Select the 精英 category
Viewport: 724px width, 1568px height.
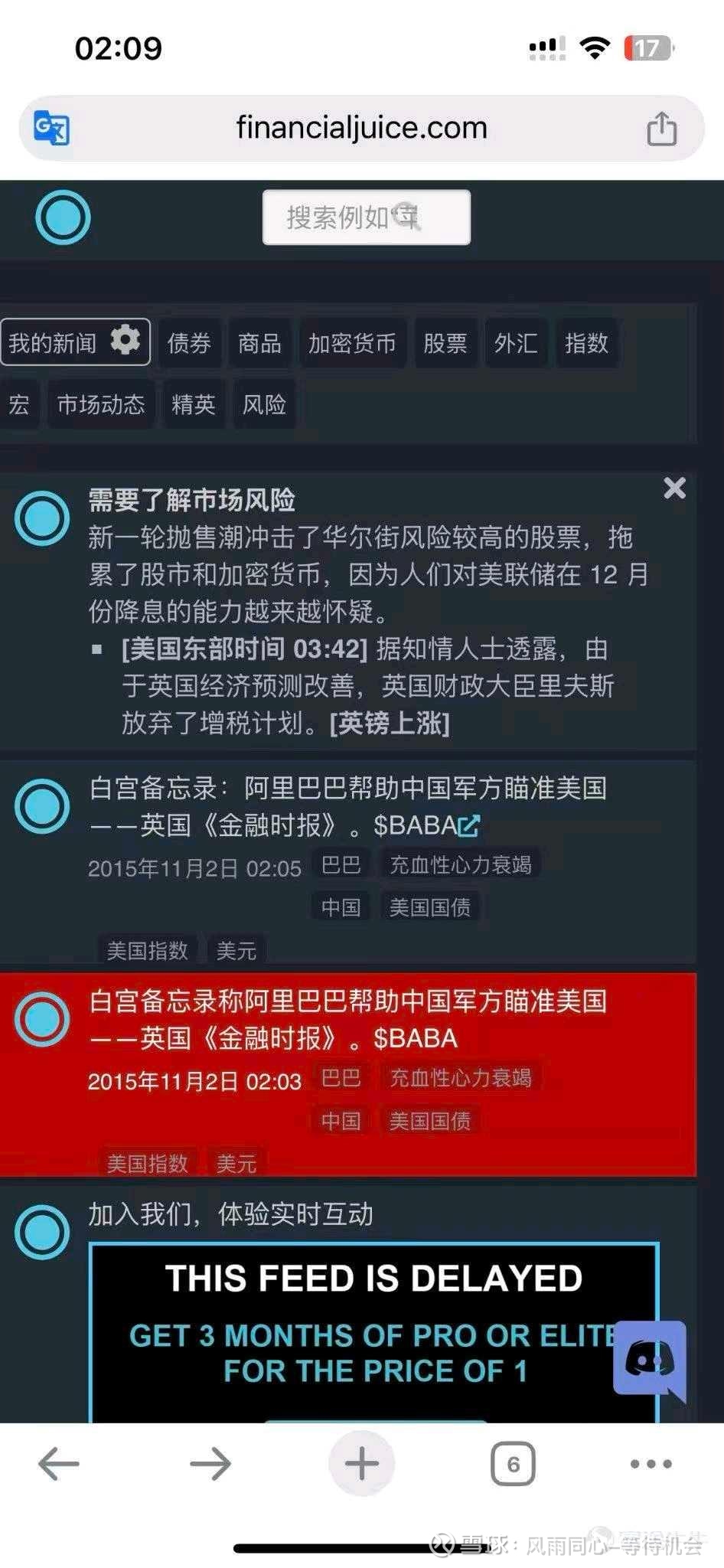point(194,403)
